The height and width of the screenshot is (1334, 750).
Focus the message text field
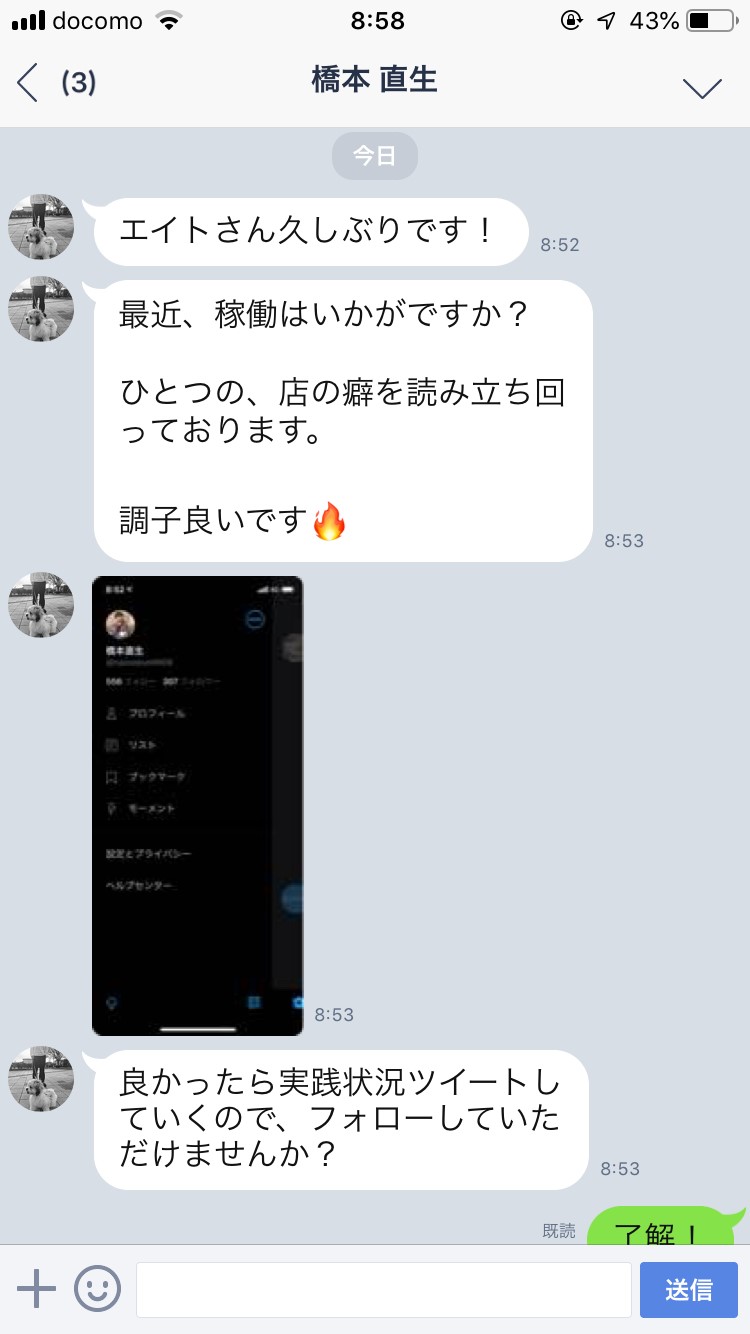click(383, 1289)
